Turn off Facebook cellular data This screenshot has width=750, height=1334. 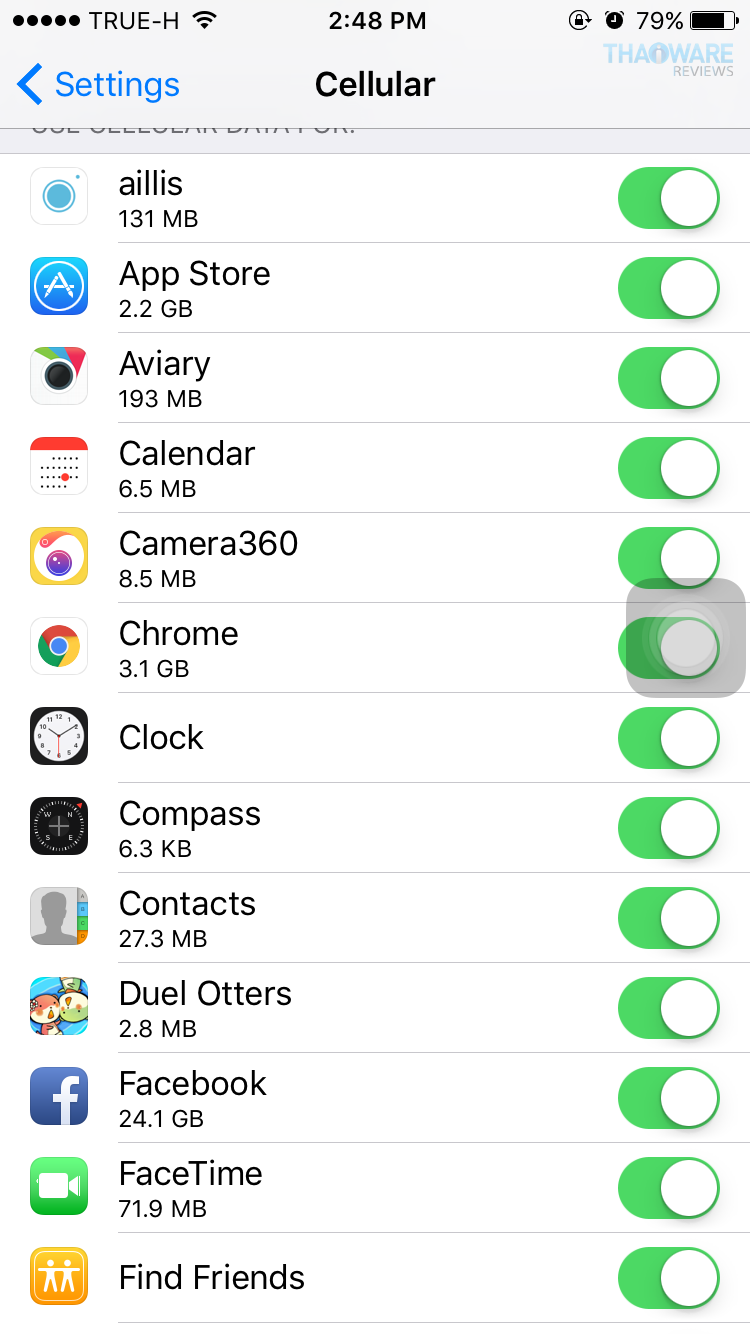click(x=668, y=1098)
